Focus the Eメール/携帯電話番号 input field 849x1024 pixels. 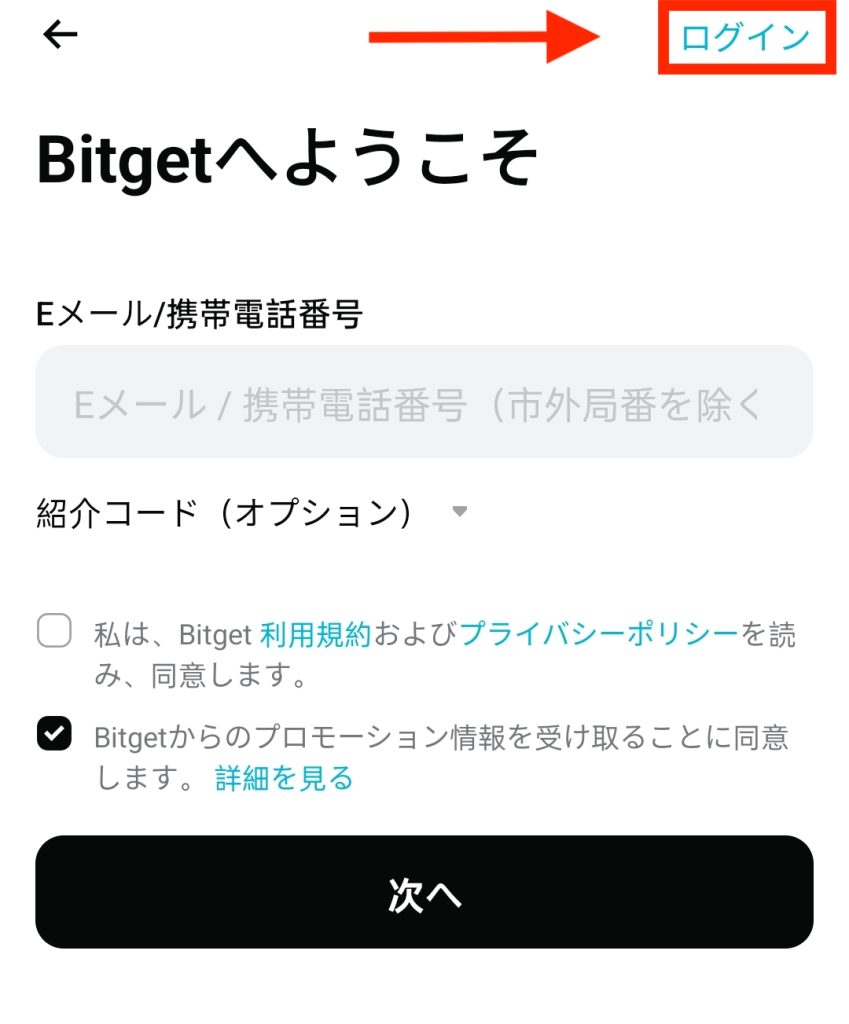coord(424,402)
